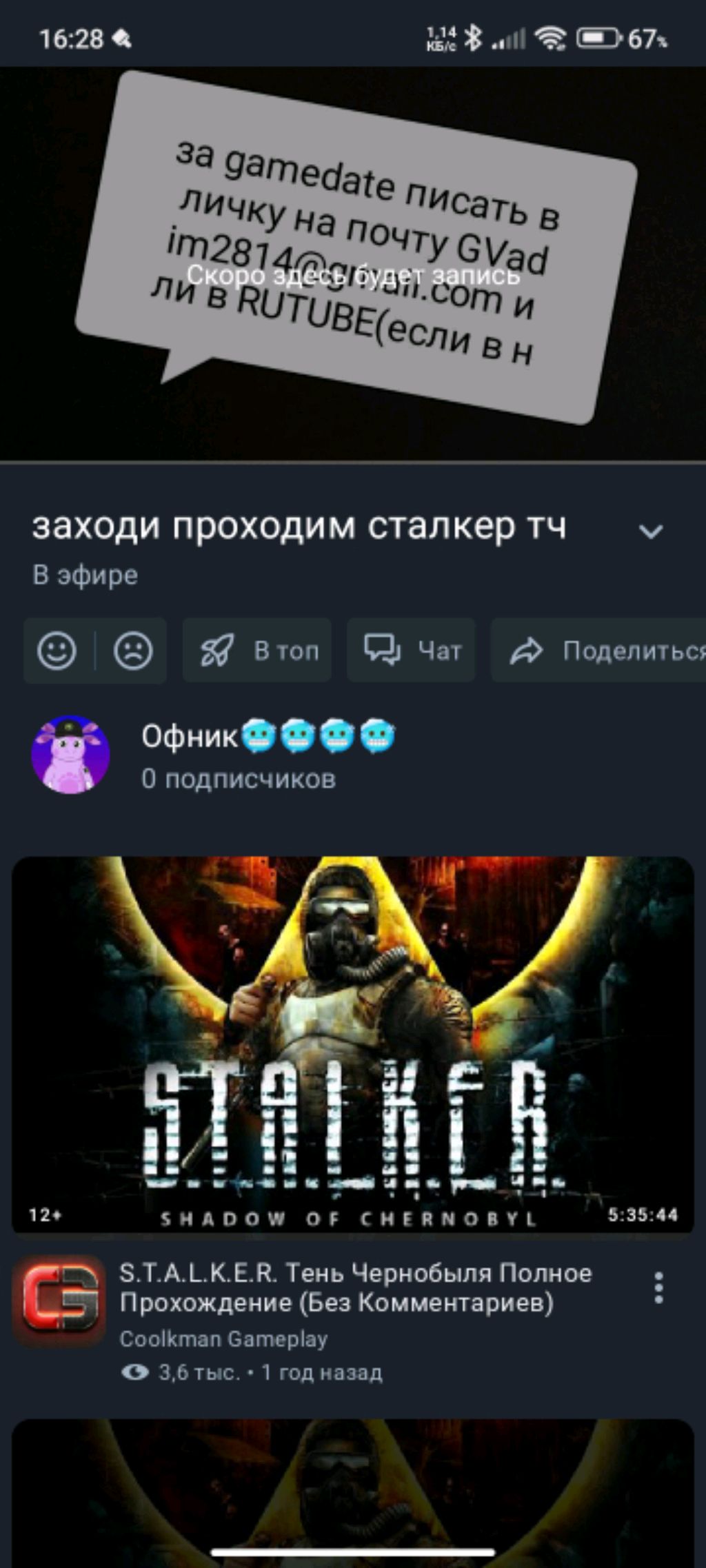
Task: Like the stream with the smiley face
Action: (57, 651)
